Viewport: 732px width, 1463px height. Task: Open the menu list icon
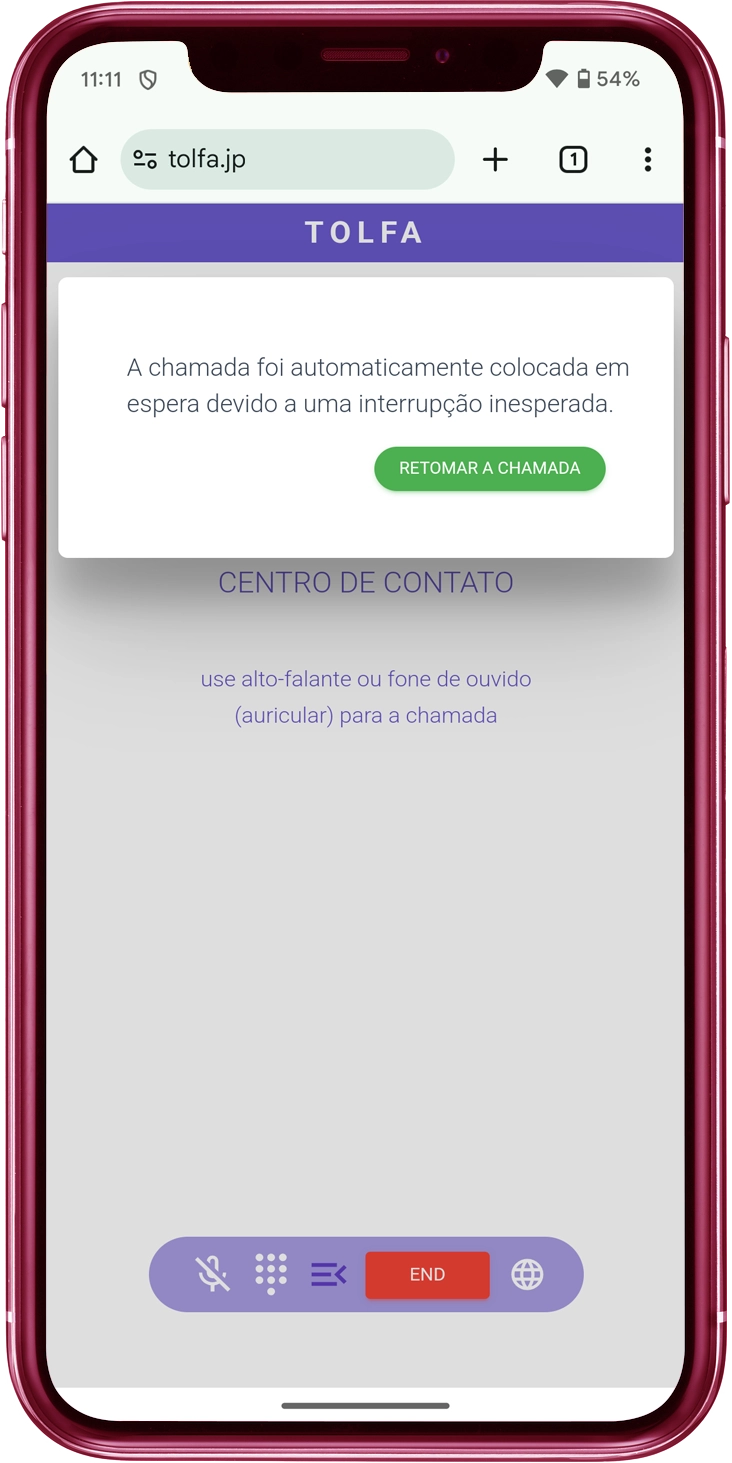click(328, 1274)
